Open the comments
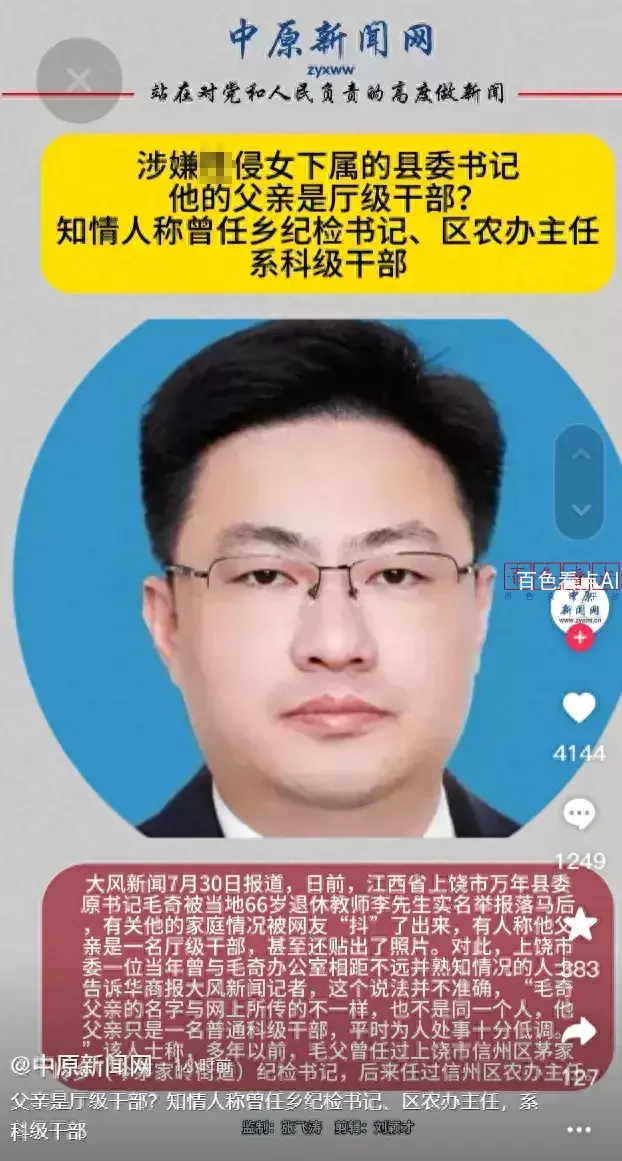The width and height of the screenshot is (622, 1161). click(x=579, y=815)
